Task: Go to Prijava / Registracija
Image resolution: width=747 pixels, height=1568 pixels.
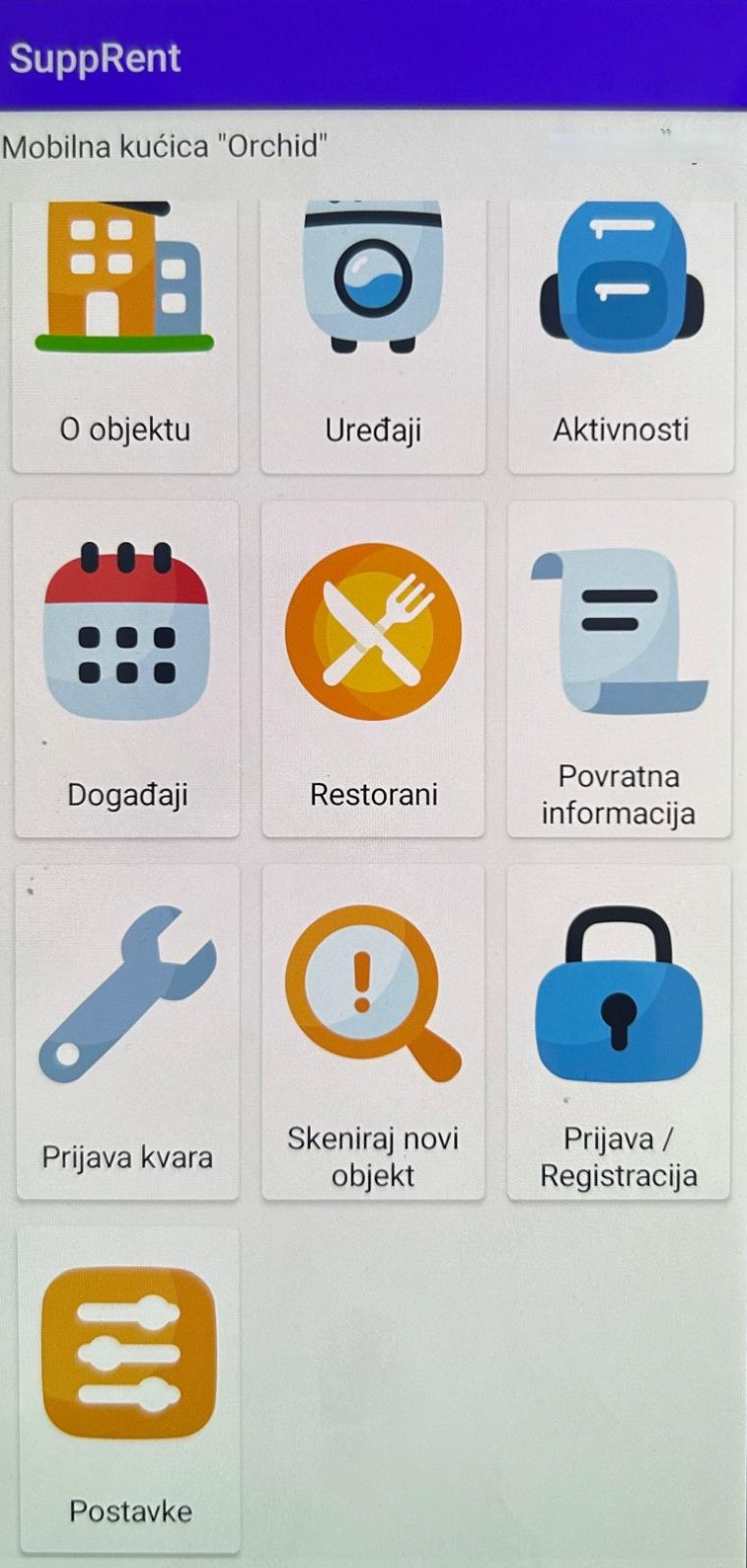Action: (x=619, y=1032)
